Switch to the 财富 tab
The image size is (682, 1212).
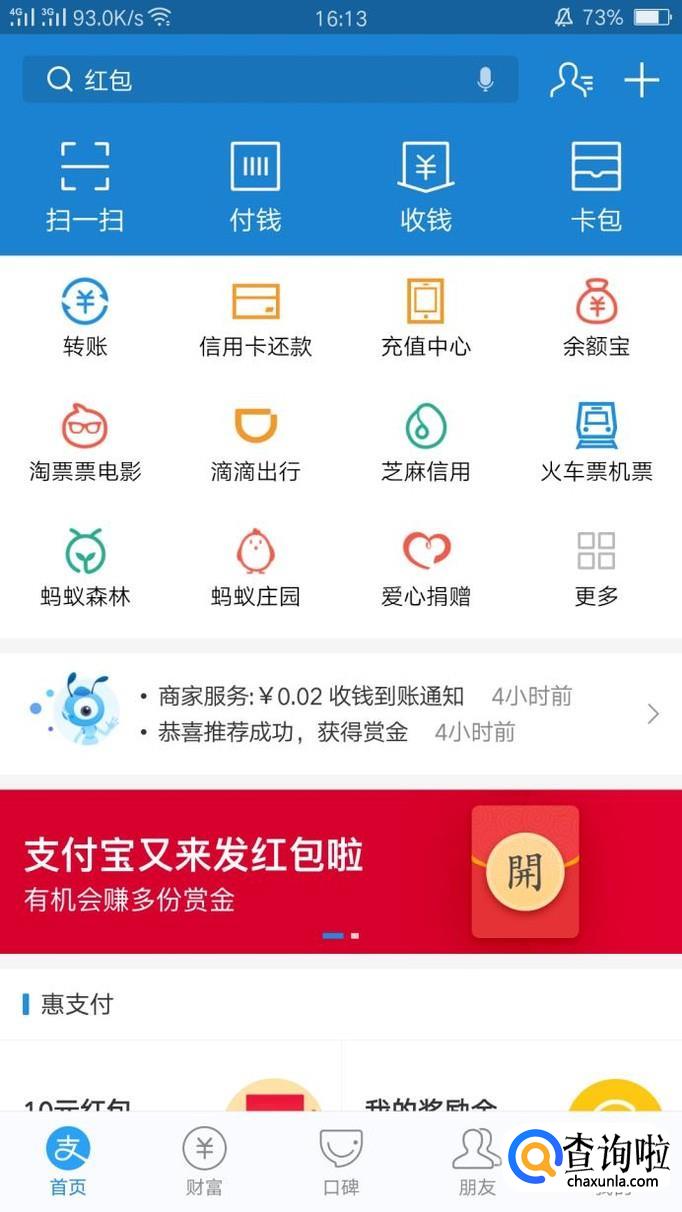204,1160
